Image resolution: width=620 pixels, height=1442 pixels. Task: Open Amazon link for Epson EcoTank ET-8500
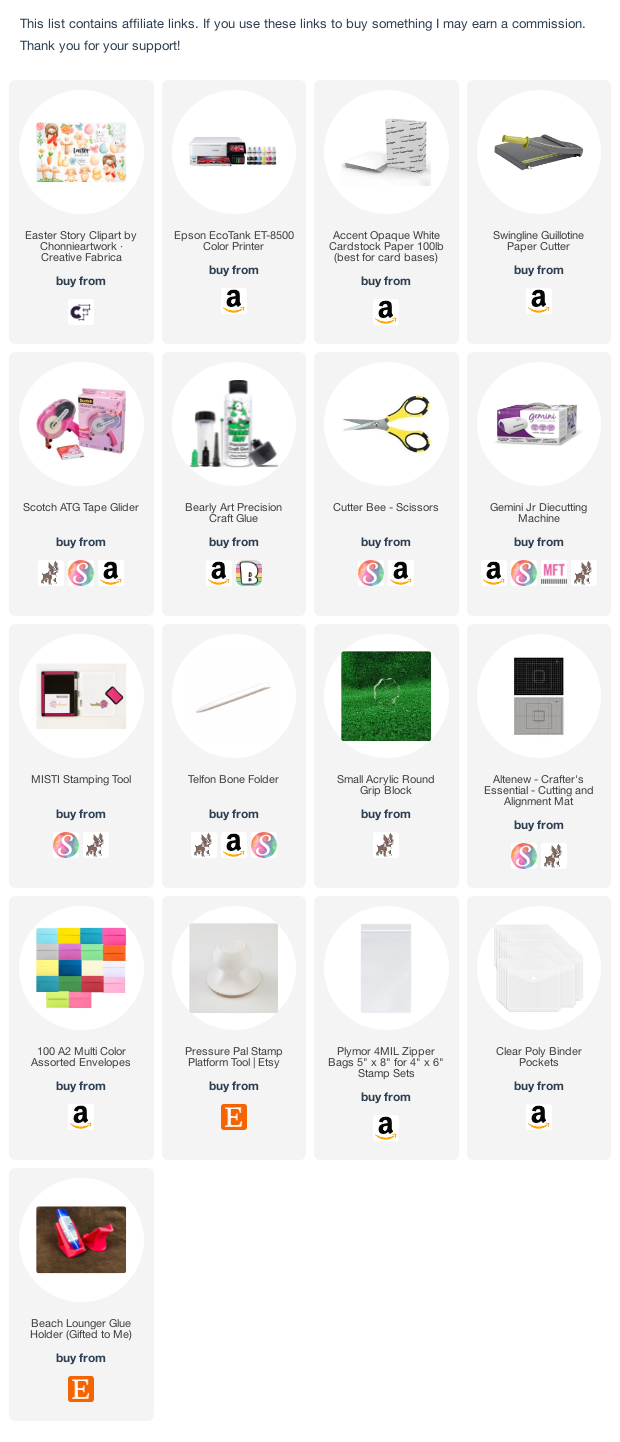234,301
